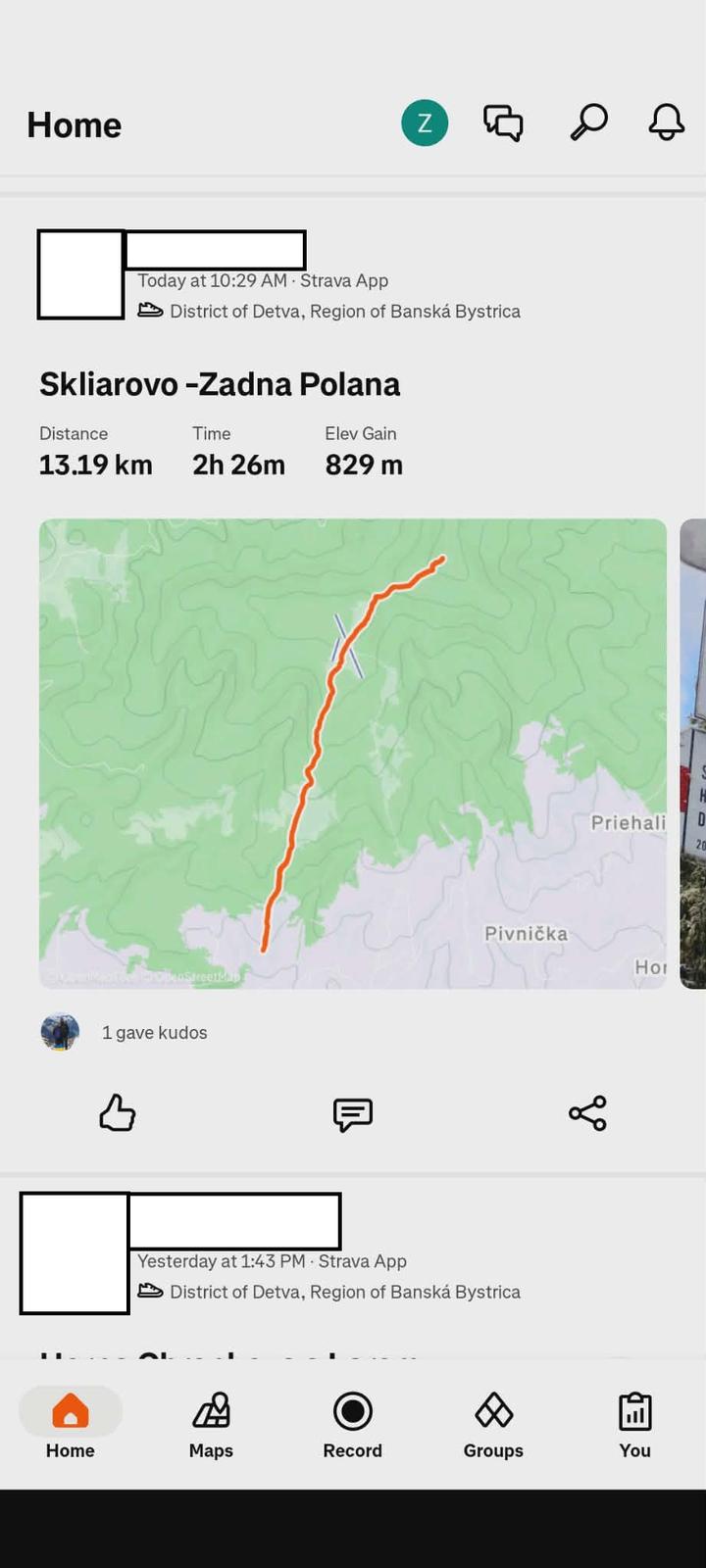Viewport: 706px width, 1568px height.
Task: Select the Home tab
Action: coord(71,1424)
